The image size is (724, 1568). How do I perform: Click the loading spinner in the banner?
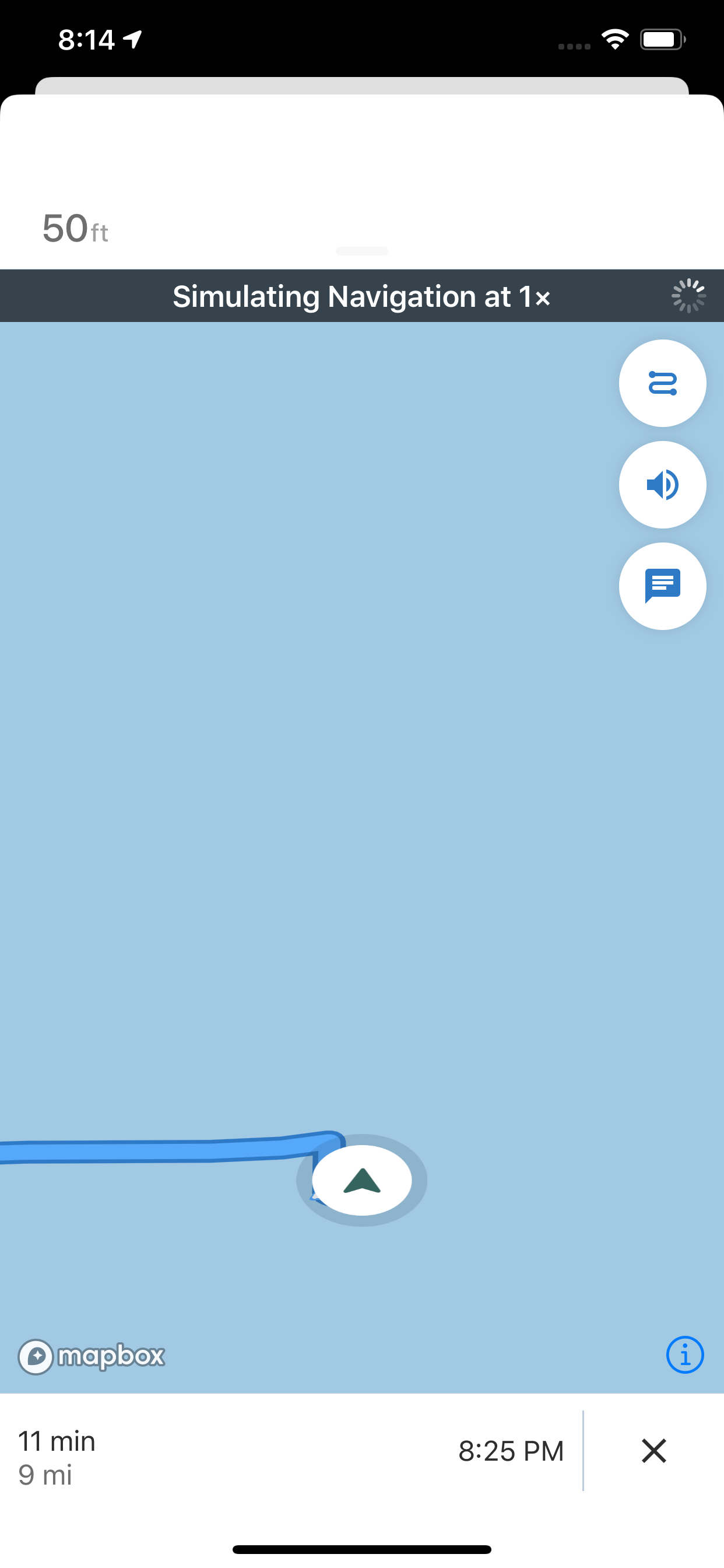(690, 296)
